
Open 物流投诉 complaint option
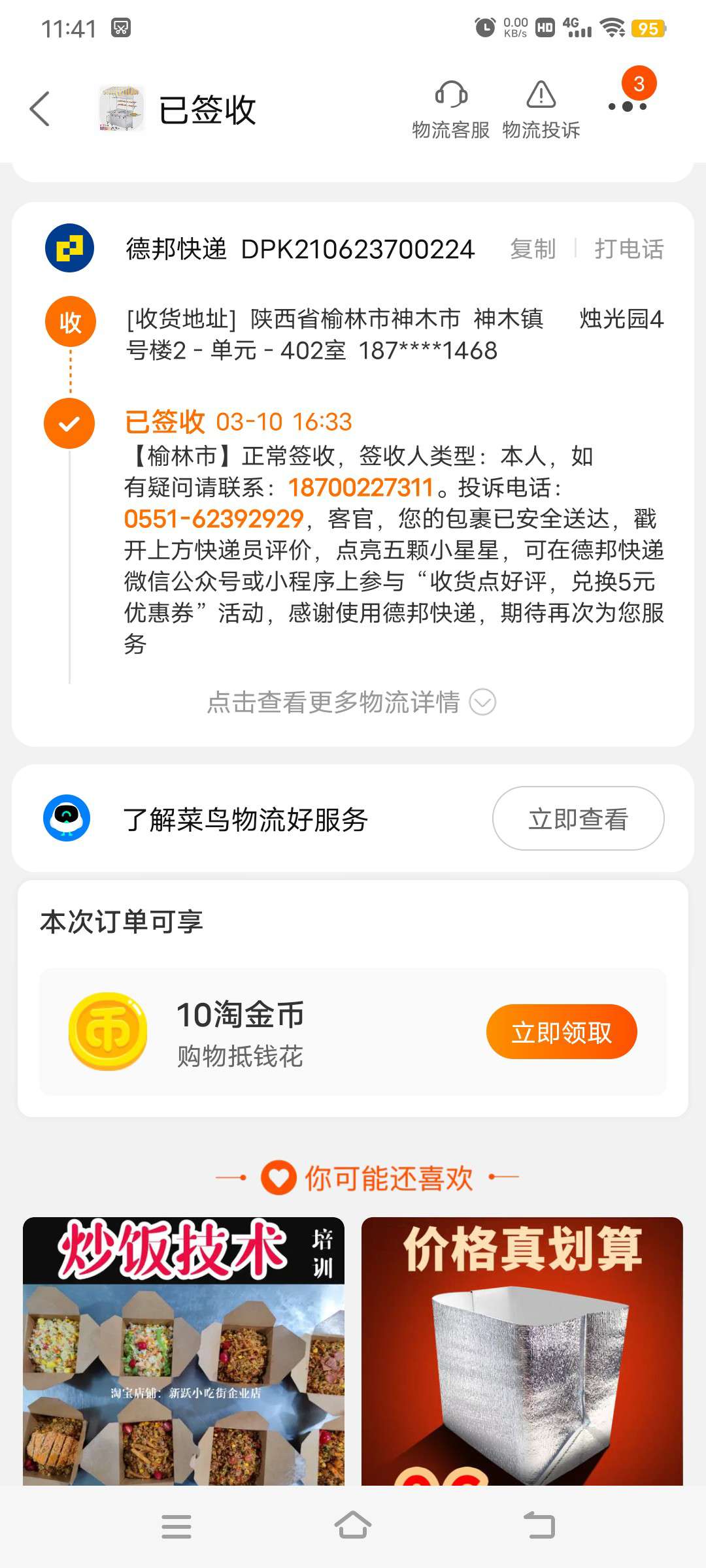[541, 110]
